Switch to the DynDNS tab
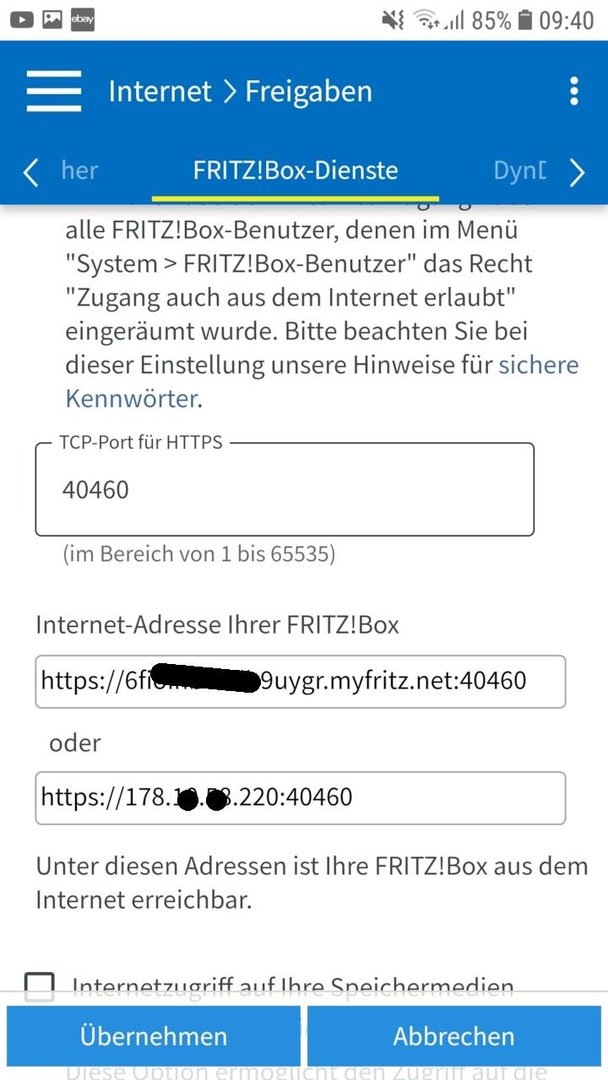 tap(520, 170)
